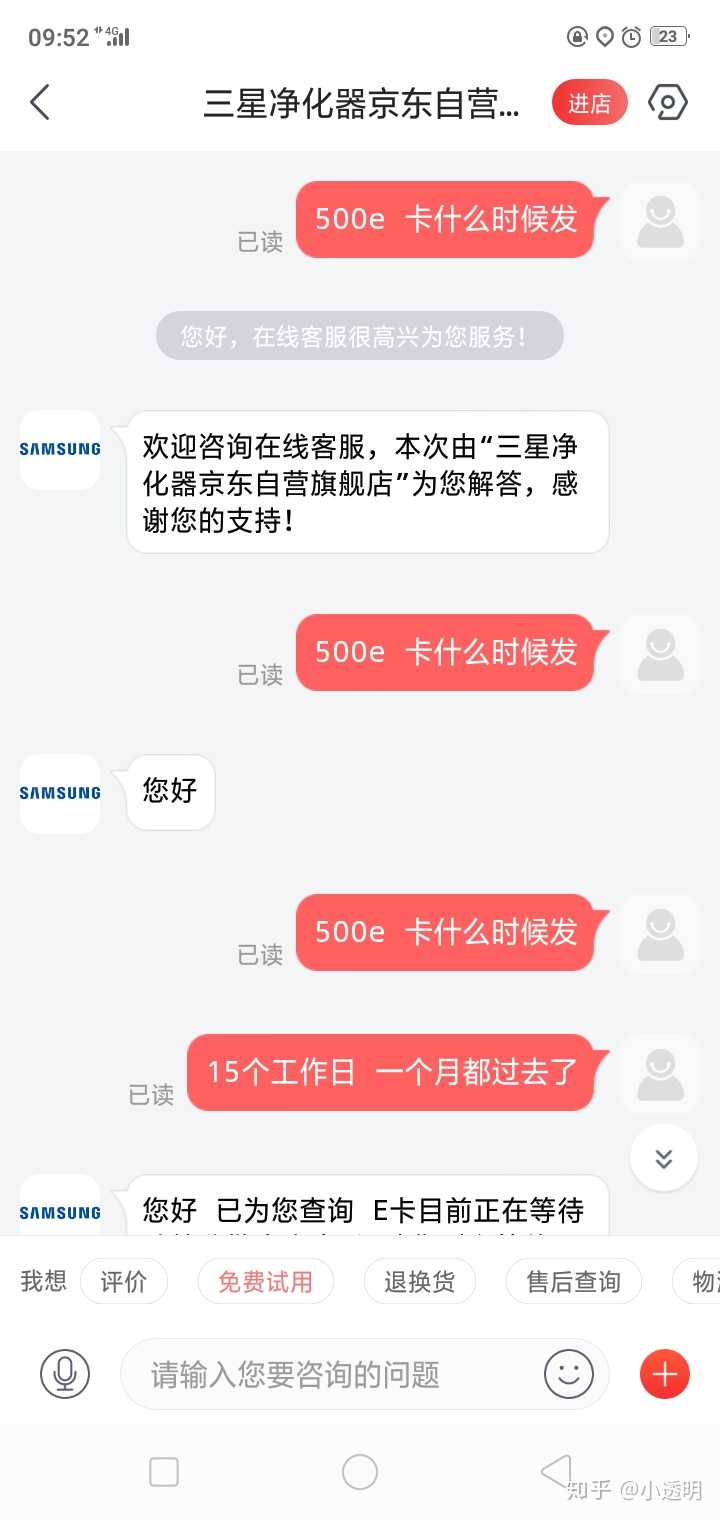
Task: Tap system home circle button
Action: pyautogui.click(x=360, y=1472)
